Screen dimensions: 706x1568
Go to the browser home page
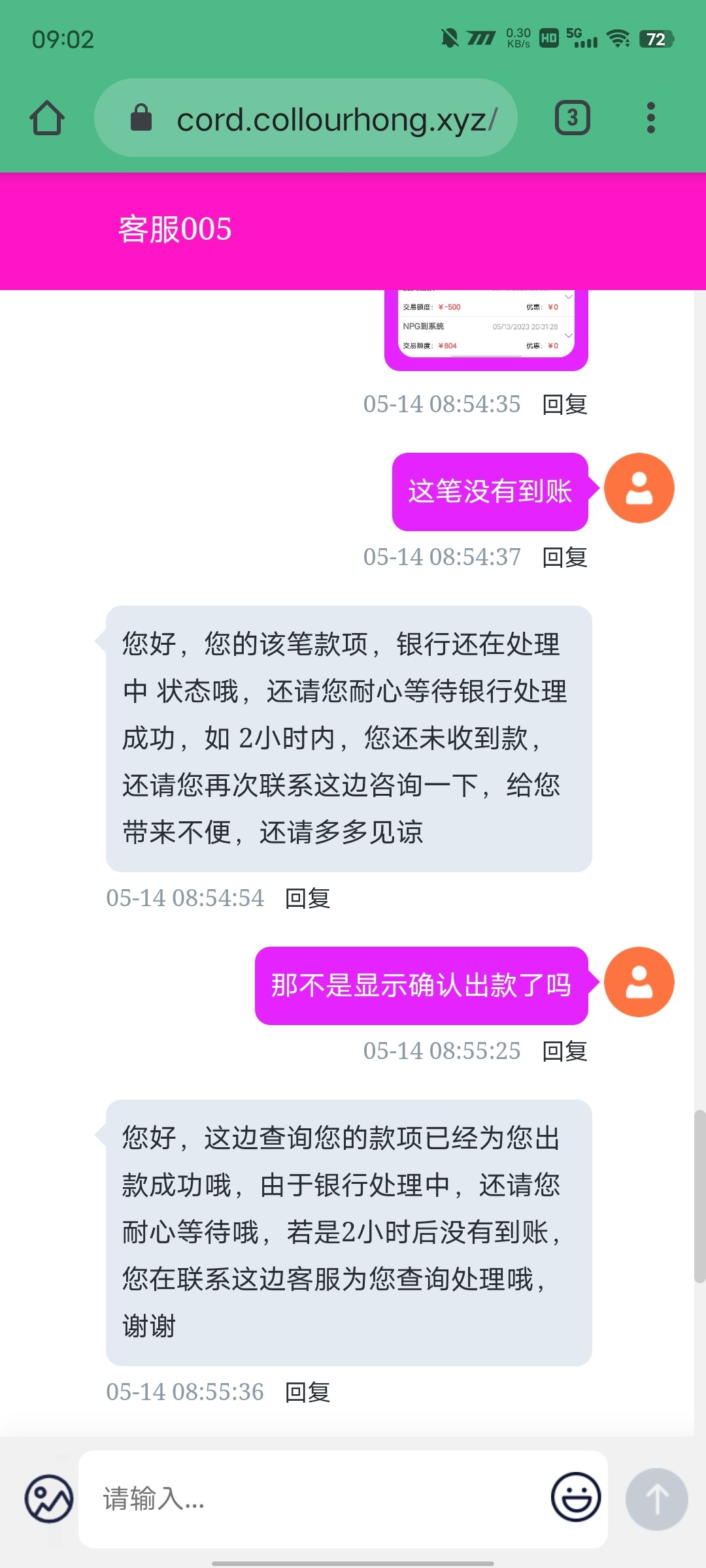click(x=47, y=118)
